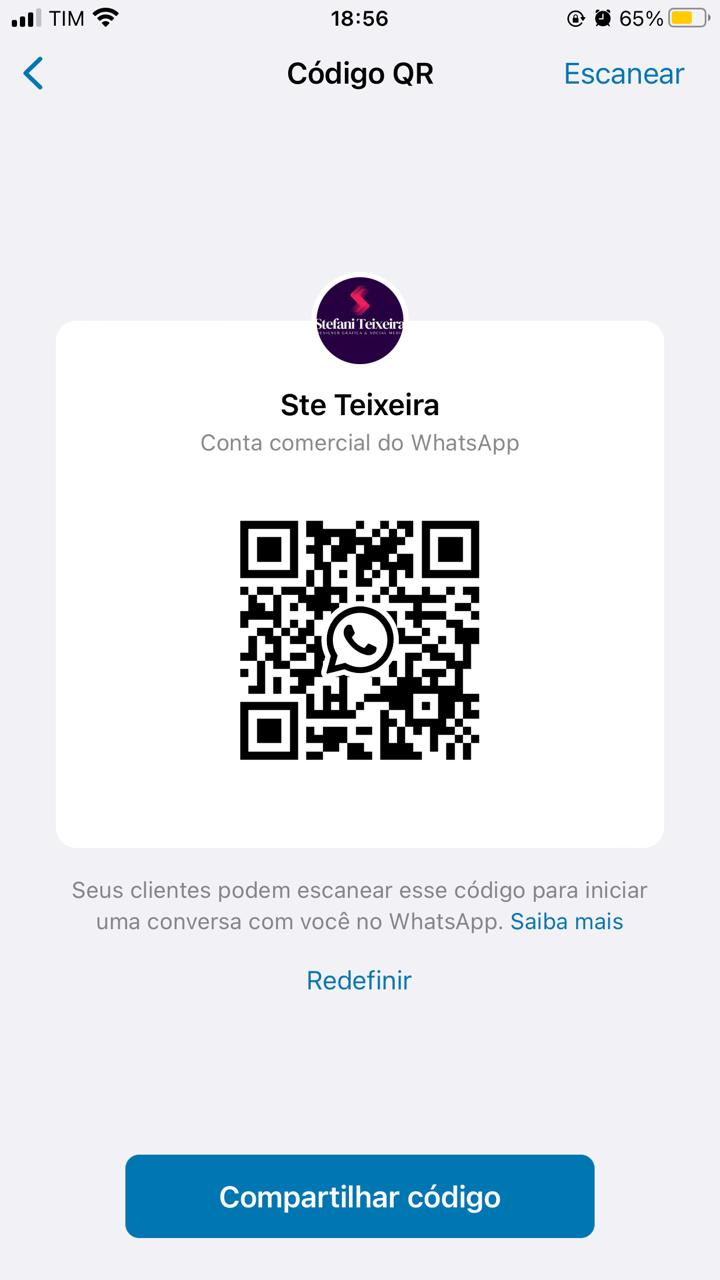The width and height of the screenshot is (720, 1280).
Task: Tap Redefinir to reset the QR code
Action: pos(359,980)
